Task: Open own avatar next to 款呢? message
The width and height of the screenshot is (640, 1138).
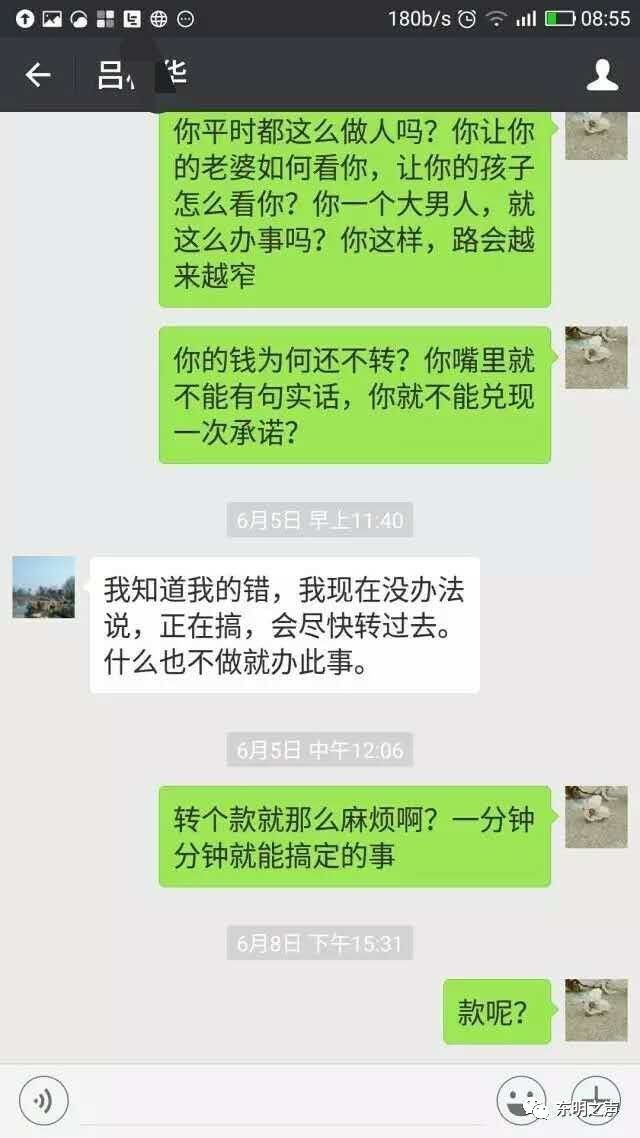Action: click(596, 1010)
